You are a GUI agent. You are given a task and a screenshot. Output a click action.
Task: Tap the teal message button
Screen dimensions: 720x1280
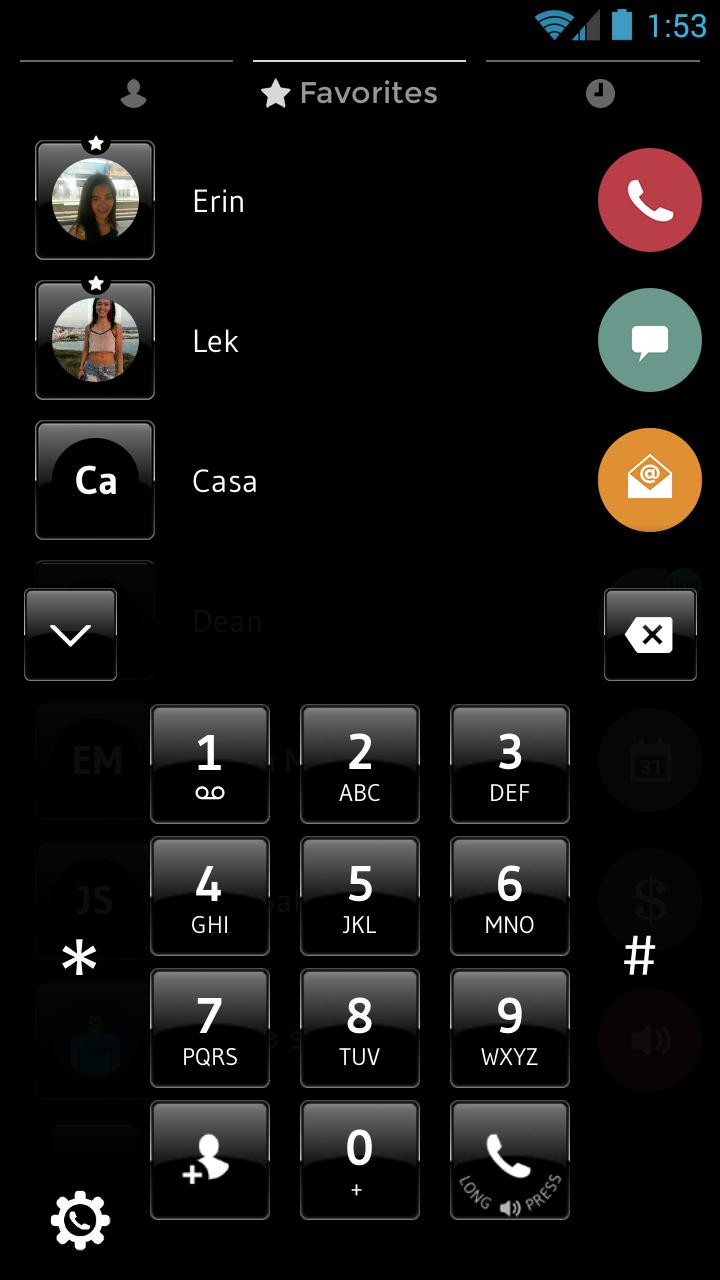coord(649,340)
